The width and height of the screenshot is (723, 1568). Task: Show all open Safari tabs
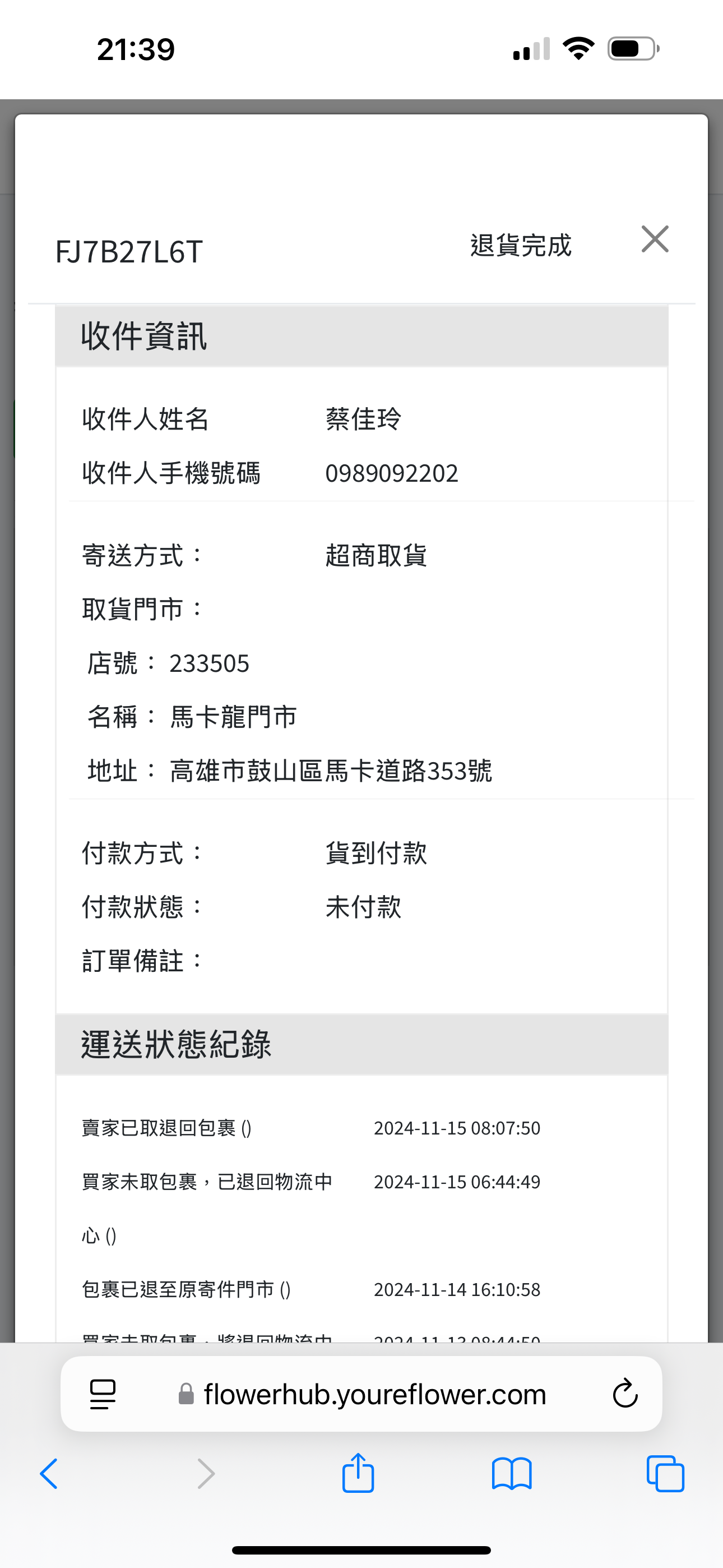point(665,1474)
